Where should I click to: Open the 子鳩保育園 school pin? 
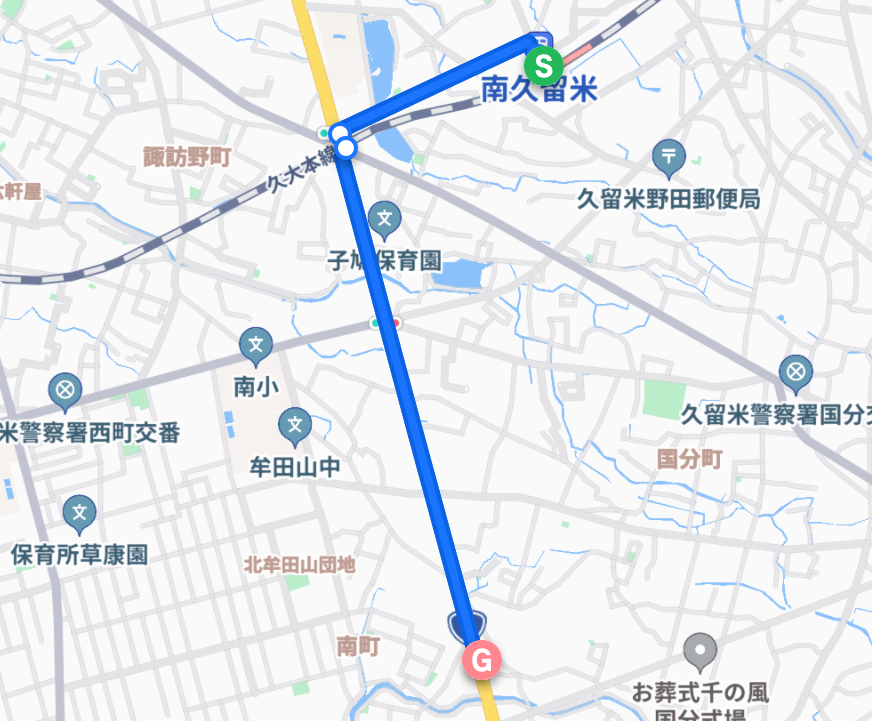(384, 217)
